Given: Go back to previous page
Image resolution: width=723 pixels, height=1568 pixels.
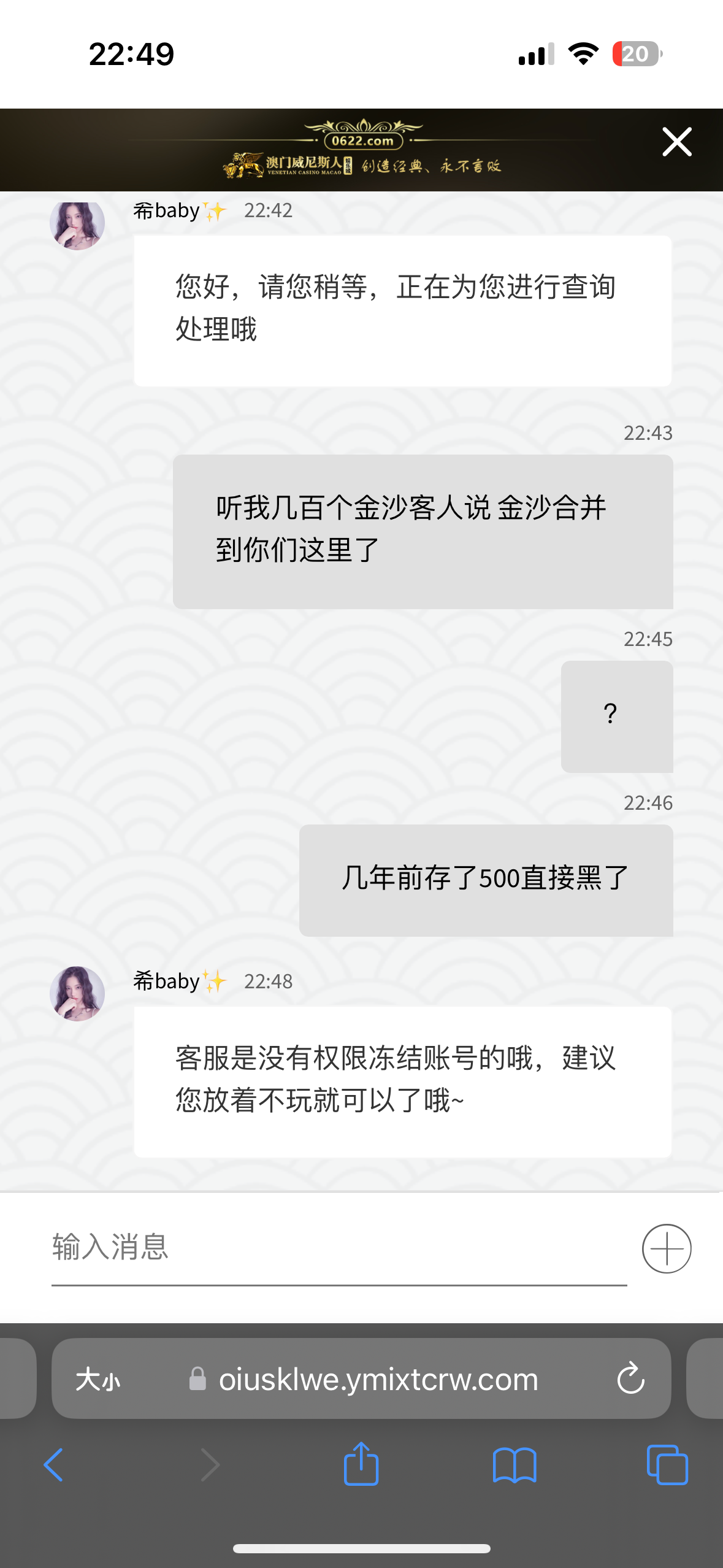Looking at the screenshot, I should click(54, 1465).
